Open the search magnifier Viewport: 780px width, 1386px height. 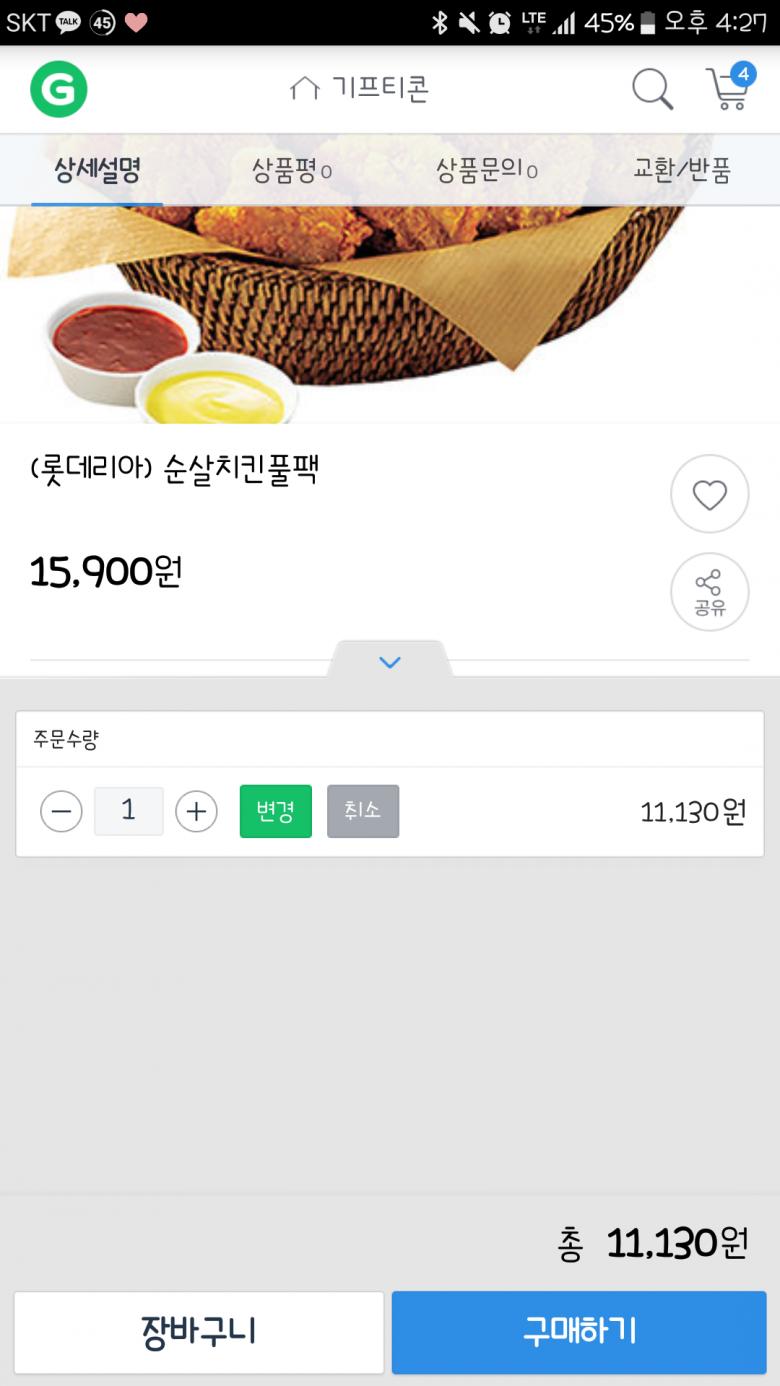pos(652,90)
